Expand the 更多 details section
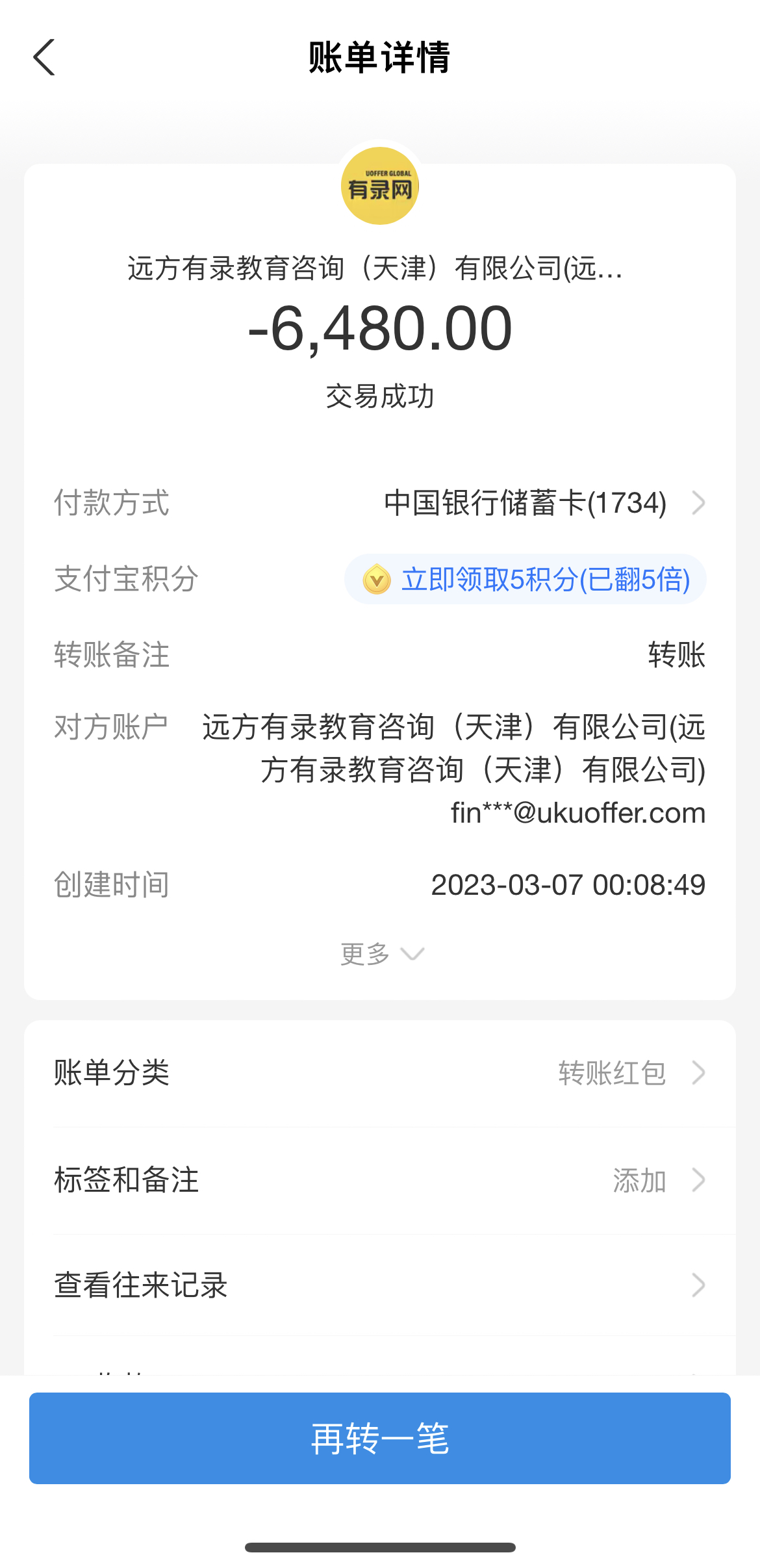Image resolution: width=760 pixels, height=1568 pixels. (381, 954)
